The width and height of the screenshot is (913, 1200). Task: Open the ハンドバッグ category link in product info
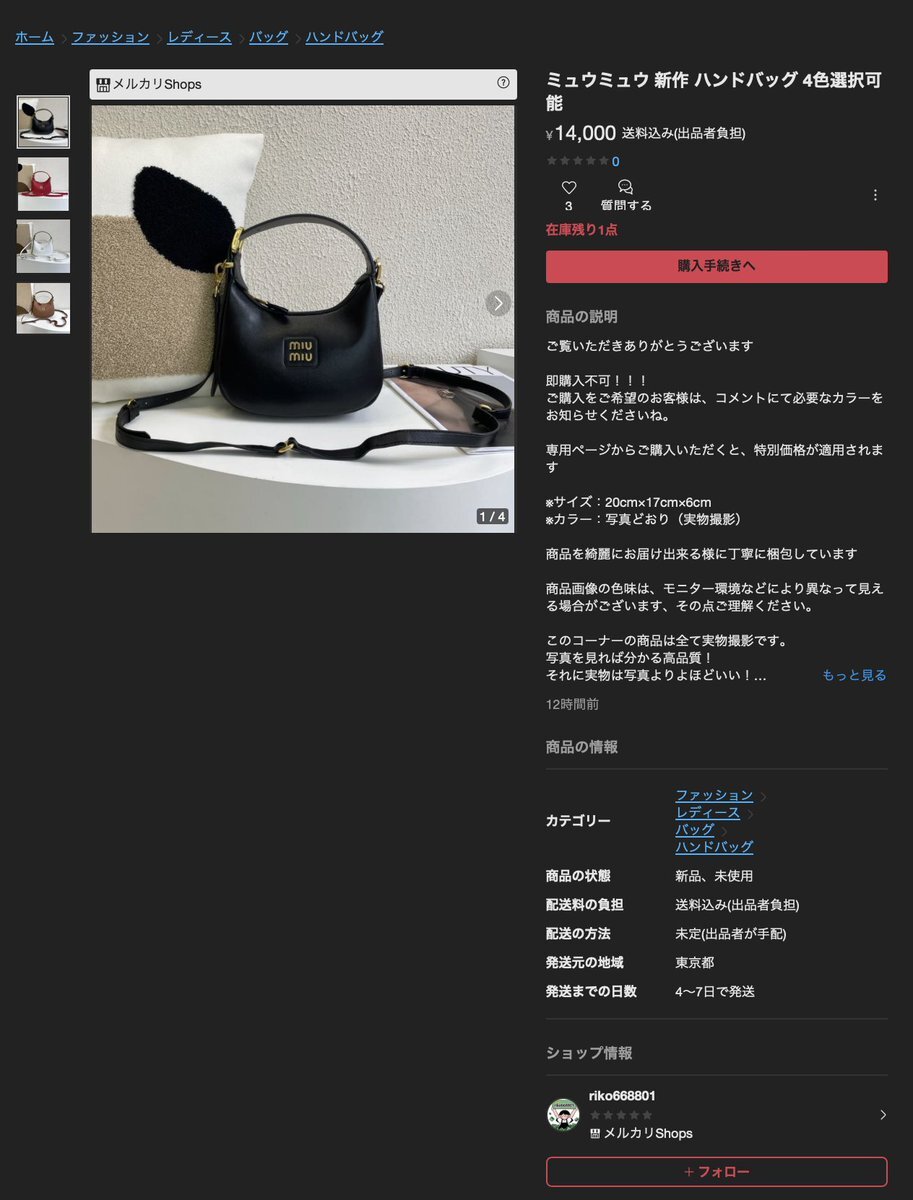tap(714, 847)
